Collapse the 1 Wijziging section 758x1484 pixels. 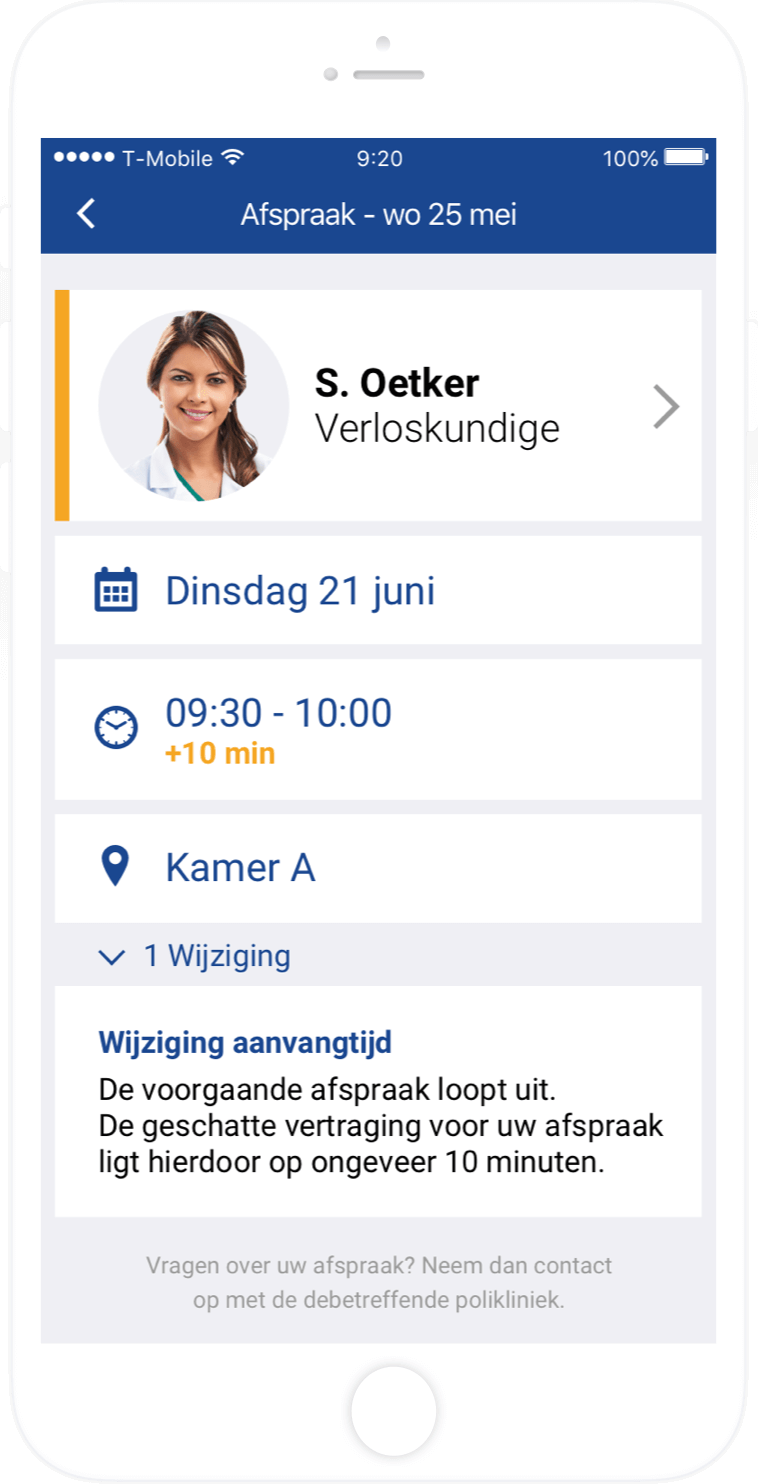point(195,956)
